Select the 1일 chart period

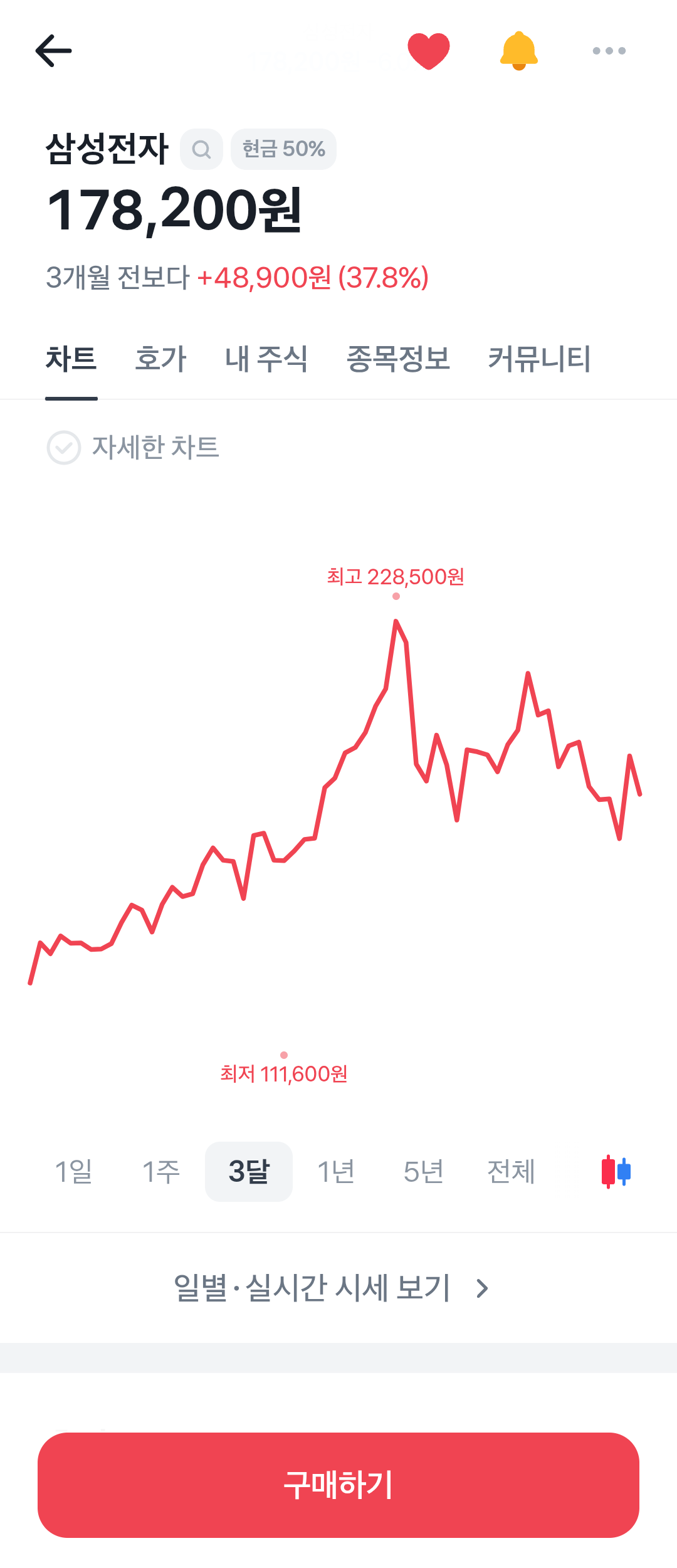coord(74,1171)
